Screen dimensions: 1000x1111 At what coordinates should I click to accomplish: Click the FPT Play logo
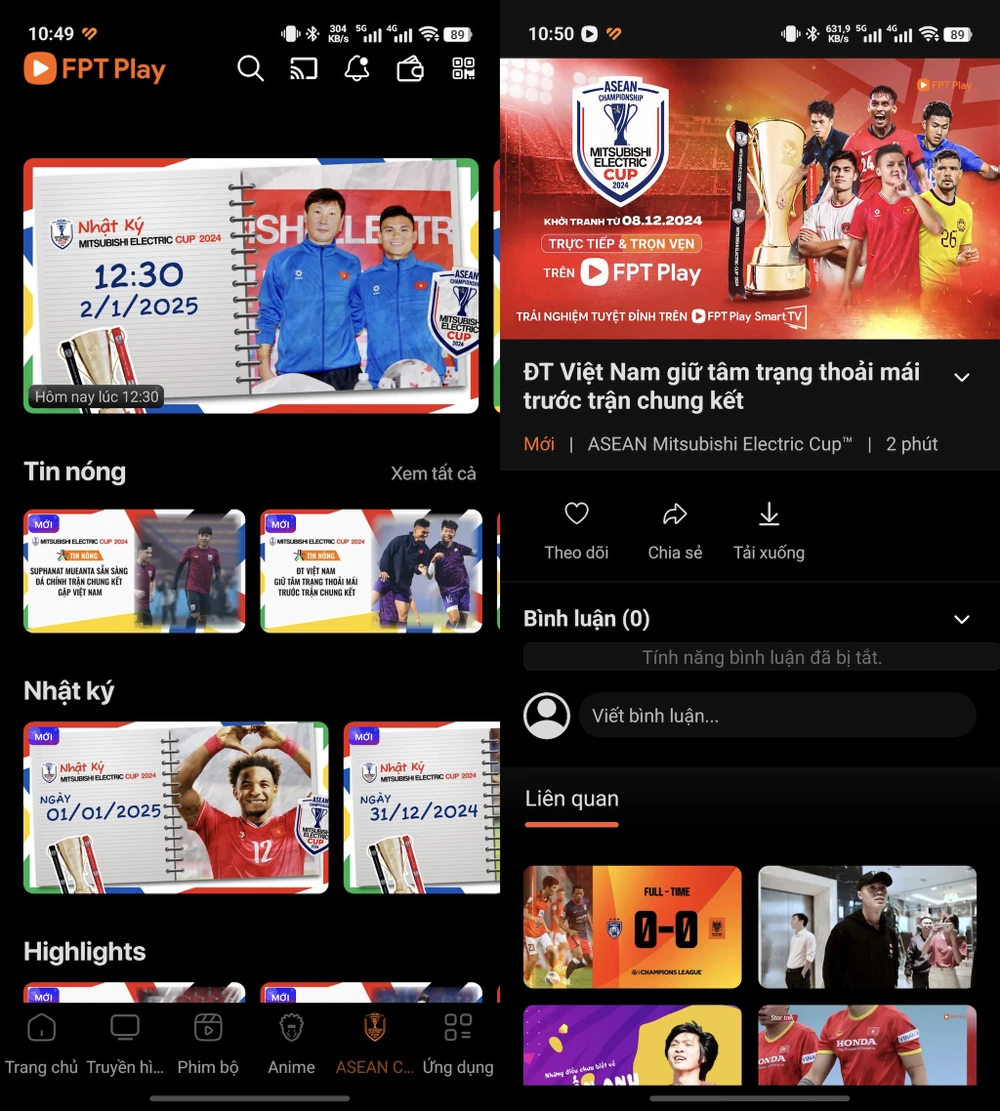[94, 69]
